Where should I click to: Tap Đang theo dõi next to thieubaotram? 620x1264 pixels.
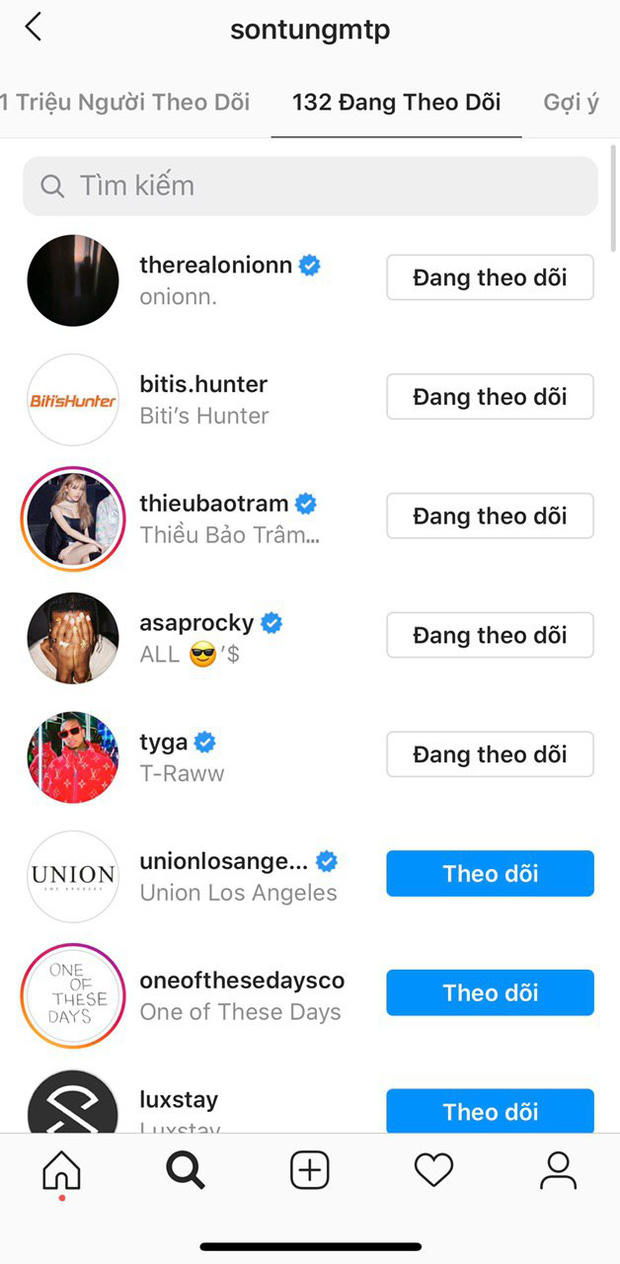(x=490, y=516)
